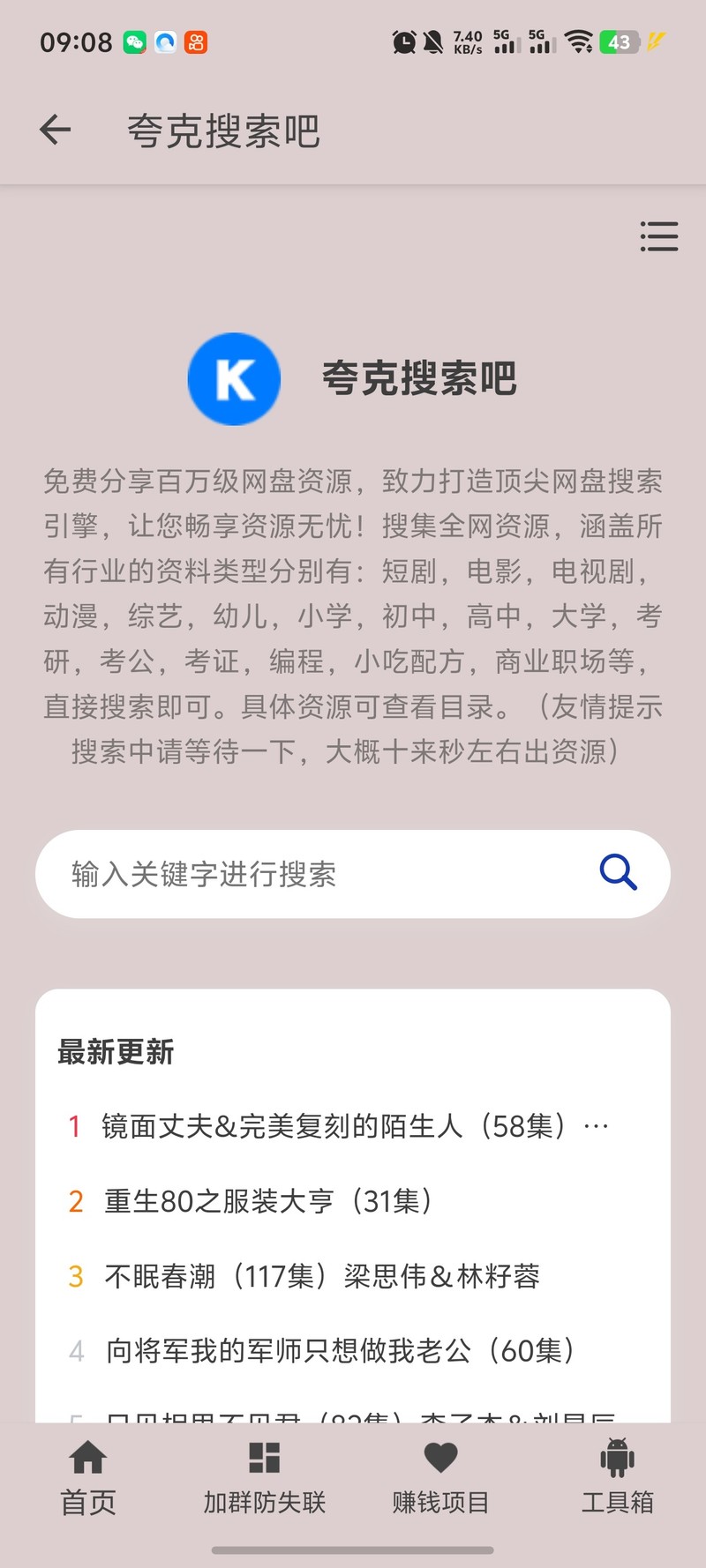
Task: Open the list menu icon at top right
Action: point(658,237)
